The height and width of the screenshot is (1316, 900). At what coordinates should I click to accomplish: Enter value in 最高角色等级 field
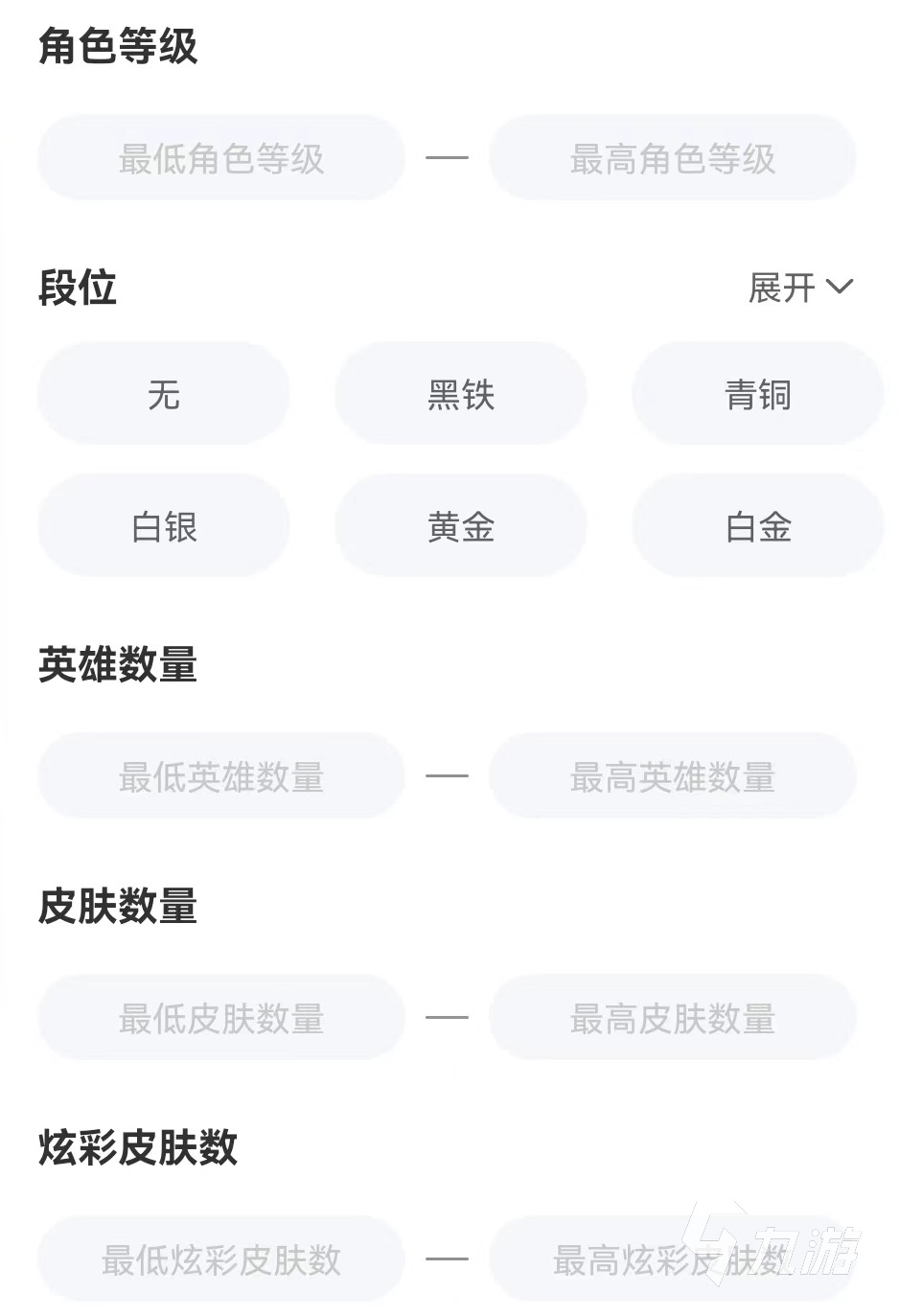(672, 158)
